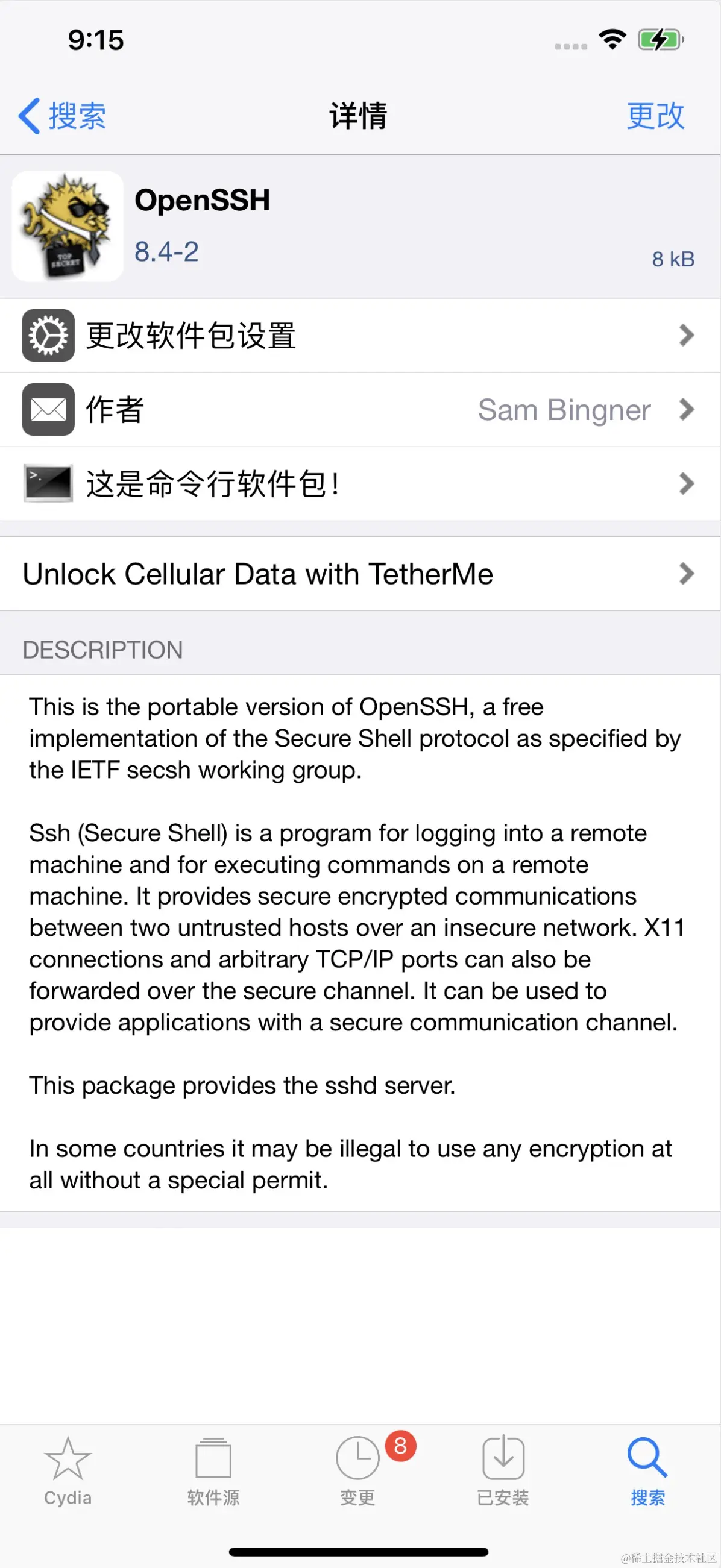The image size is (721, 1568).
Task: Tap the 更改 button
Action: [655, 116]
